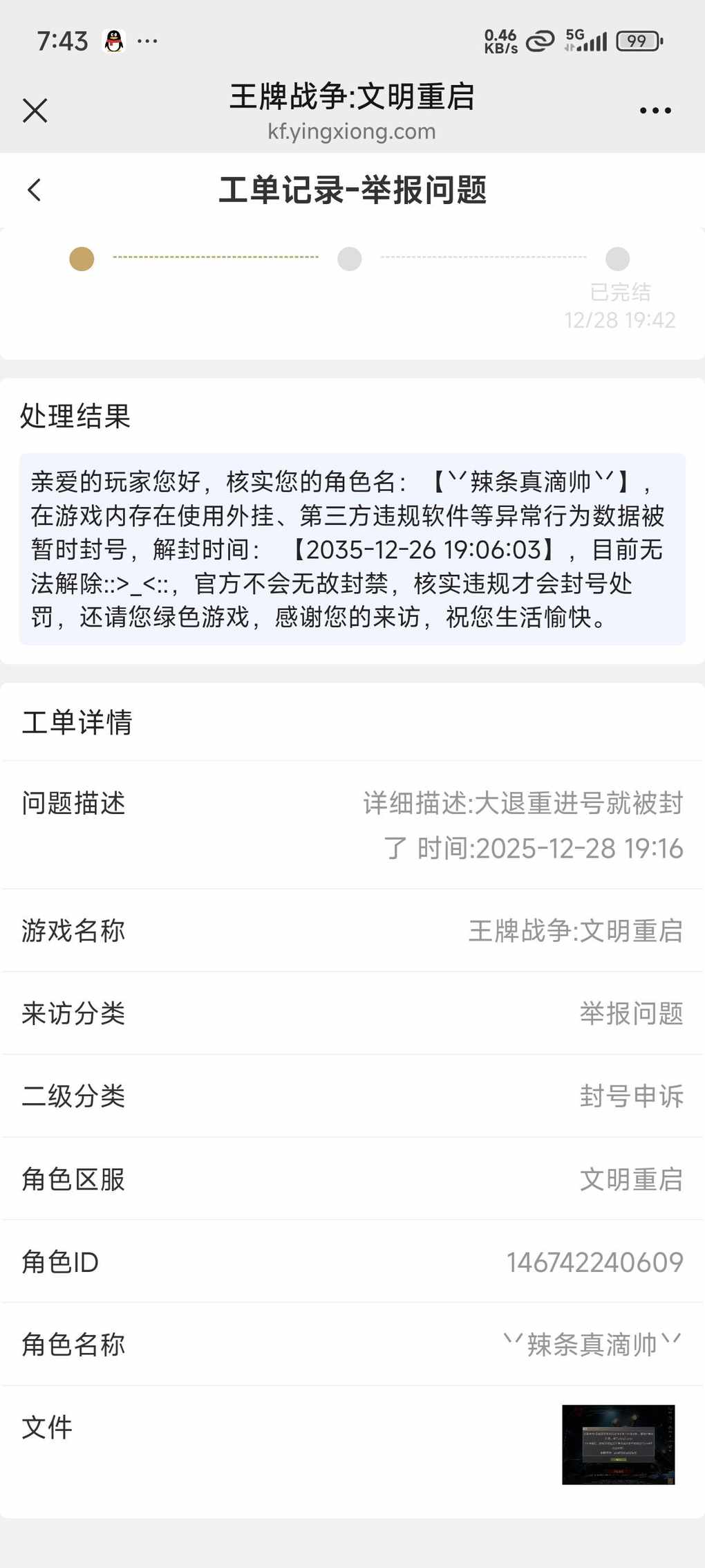The width and height of the screenshot is (705, 1568).
Task: Go back from 工单记录-举报问题
Action: (35, 190)
